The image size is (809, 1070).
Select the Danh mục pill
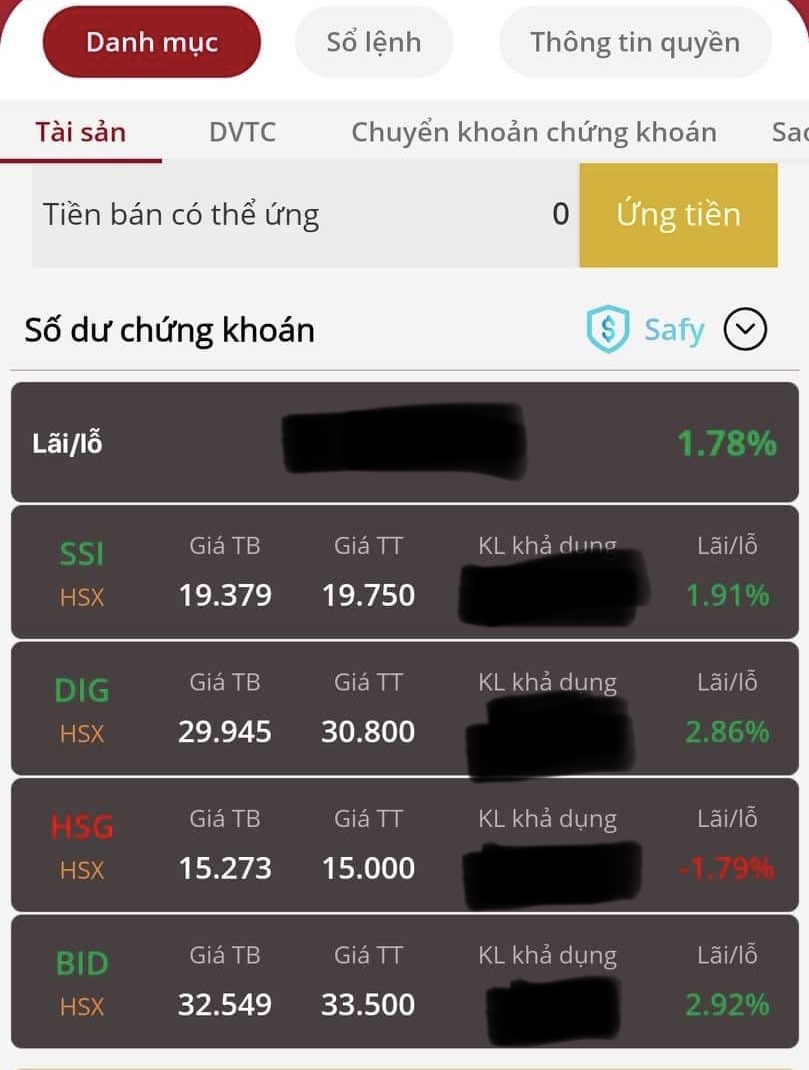(x=151, y=42)
